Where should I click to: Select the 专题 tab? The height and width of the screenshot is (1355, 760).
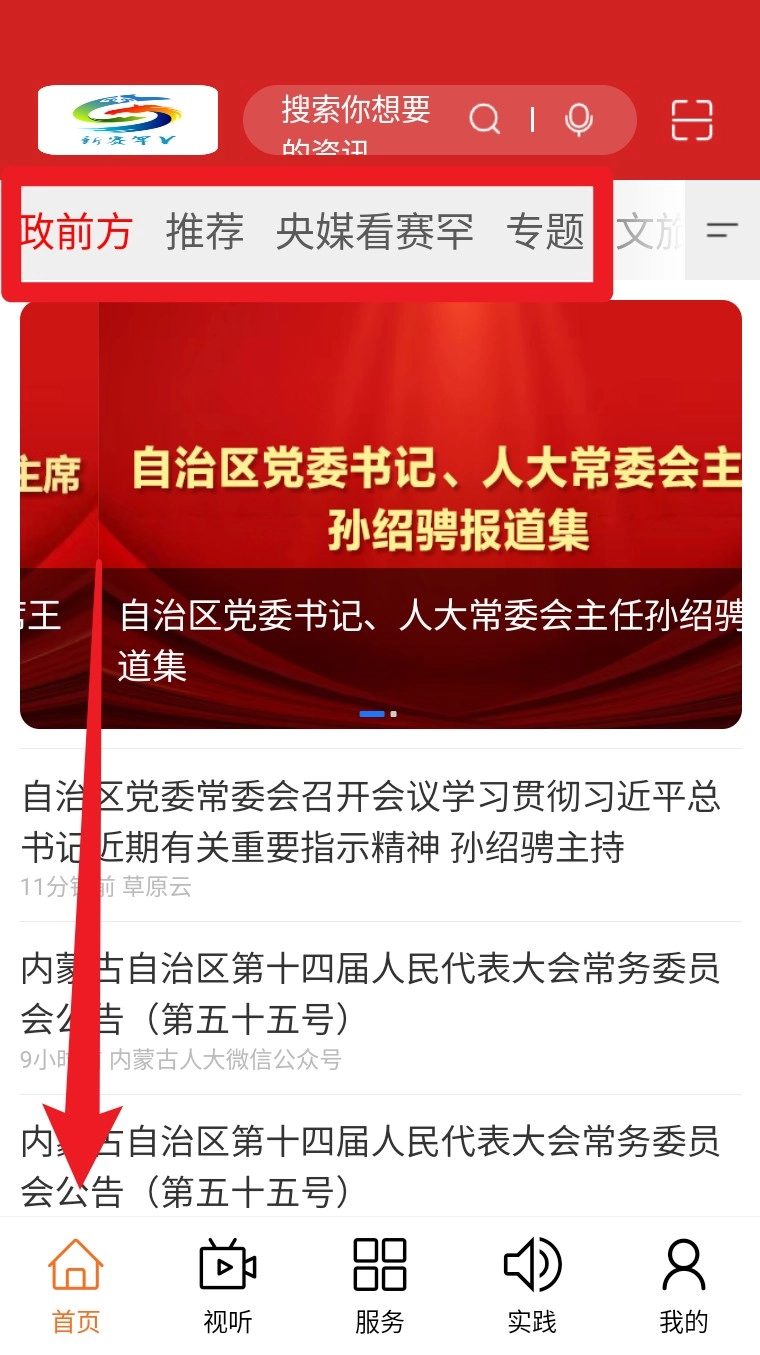544,232
